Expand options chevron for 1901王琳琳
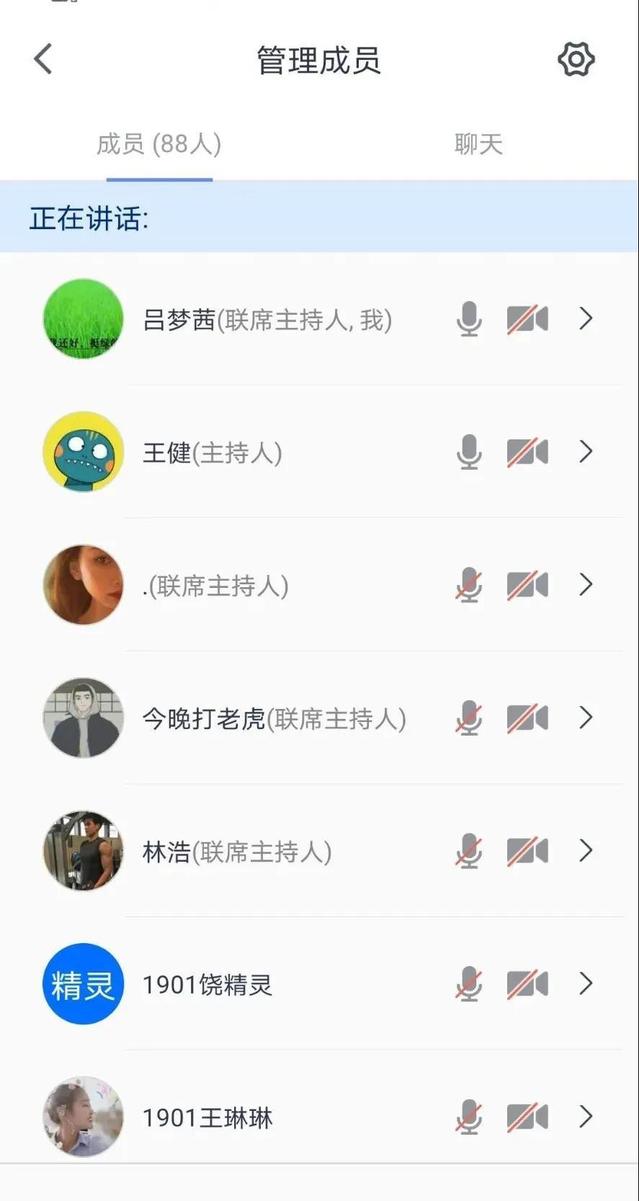Image resolution: width=639 pixels, height=1201 pixels. (586, 1117)
